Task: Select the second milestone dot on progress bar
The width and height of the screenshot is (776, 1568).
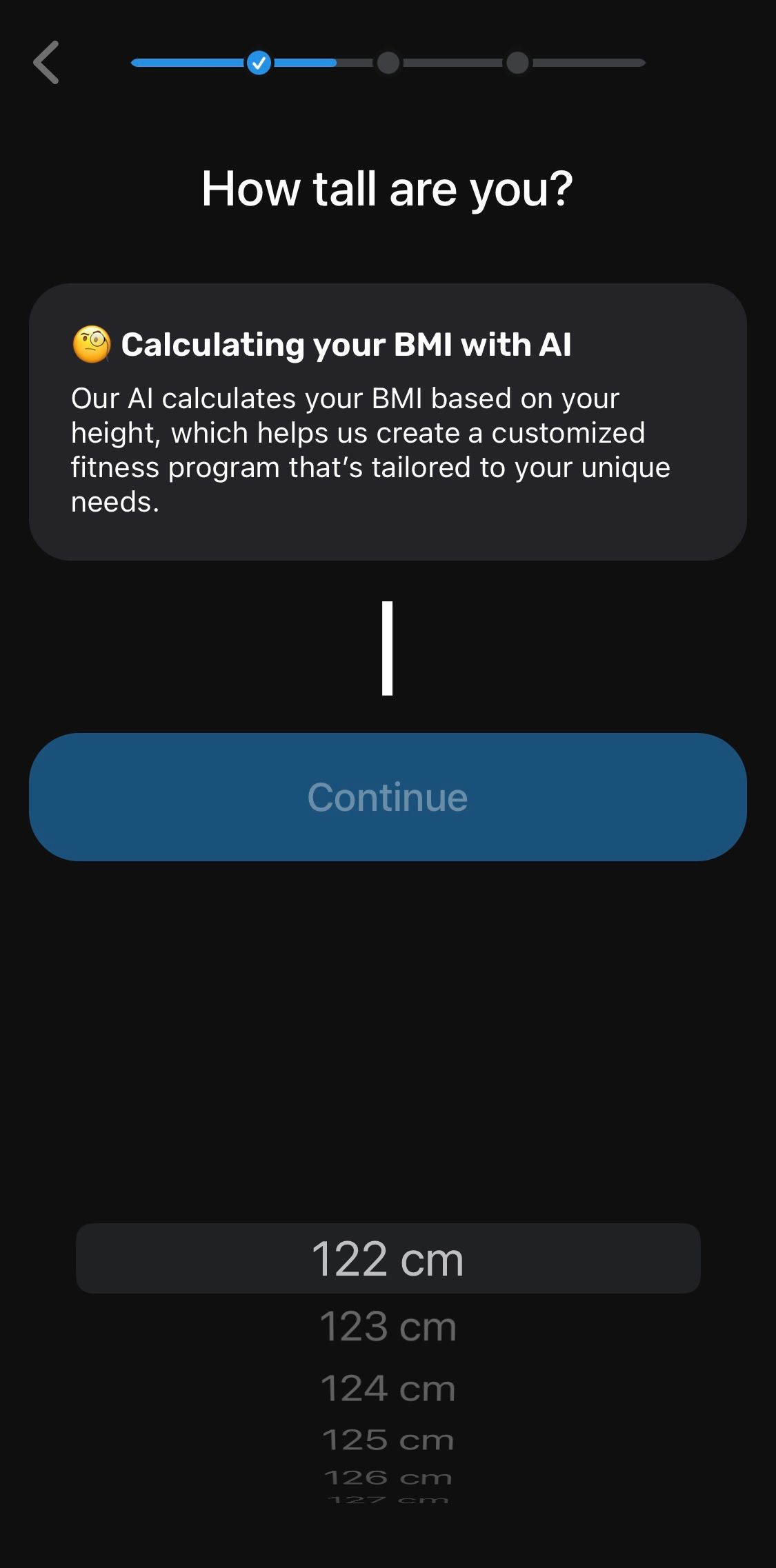Action: coord(388,63)
